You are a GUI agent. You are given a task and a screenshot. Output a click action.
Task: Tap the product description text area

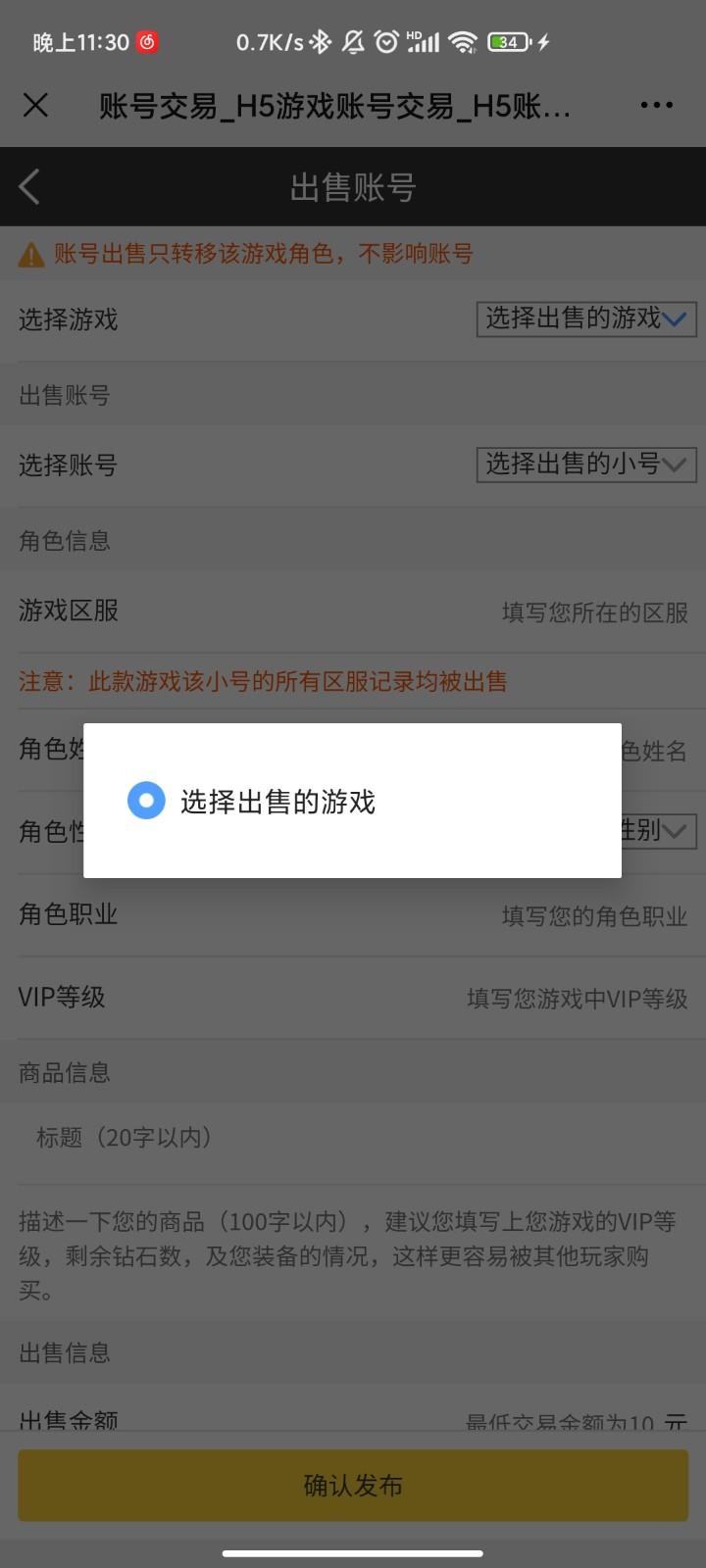point(353,1255)
